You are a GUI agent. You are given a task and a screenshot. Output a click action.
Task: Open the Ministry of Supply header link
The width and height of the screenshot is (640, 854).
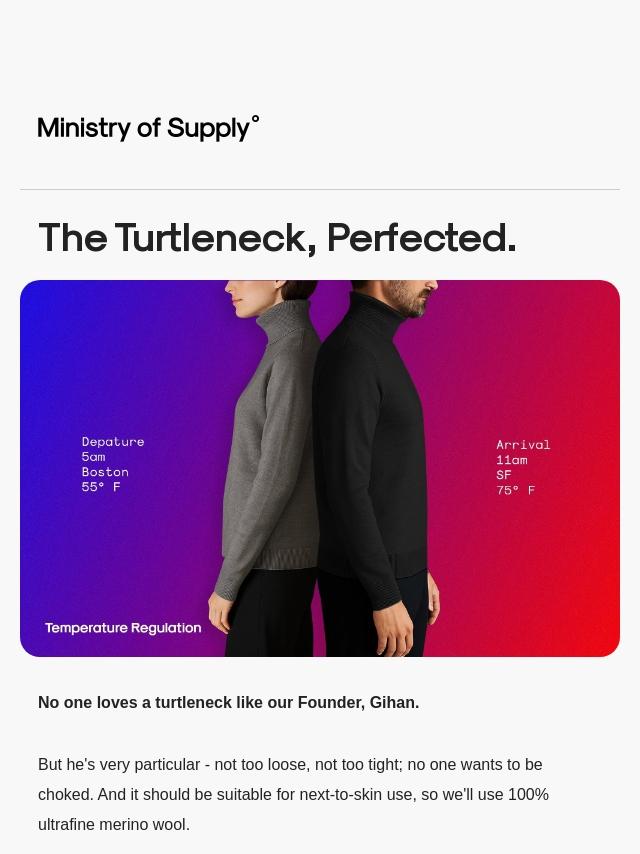[148, 129]
